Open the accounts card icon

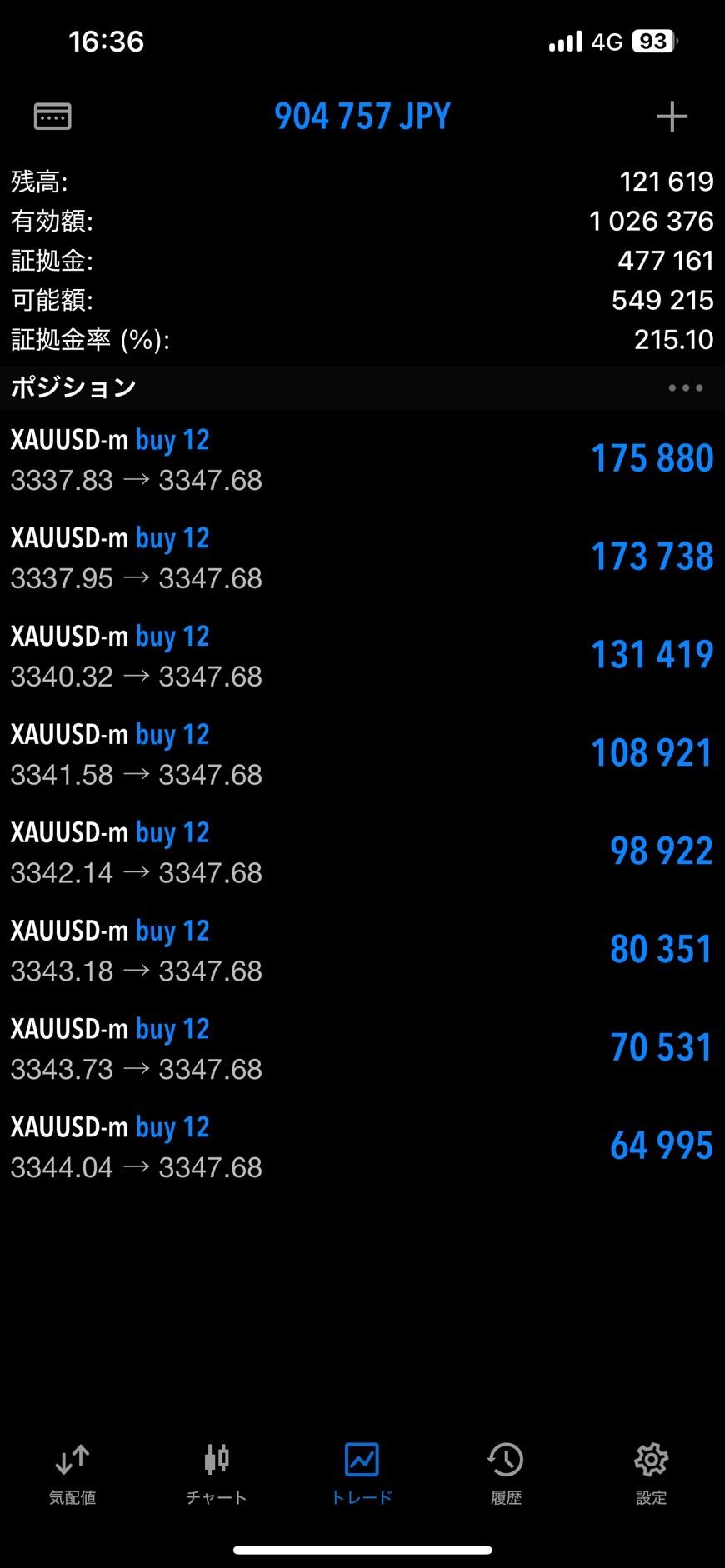[52, 117]
